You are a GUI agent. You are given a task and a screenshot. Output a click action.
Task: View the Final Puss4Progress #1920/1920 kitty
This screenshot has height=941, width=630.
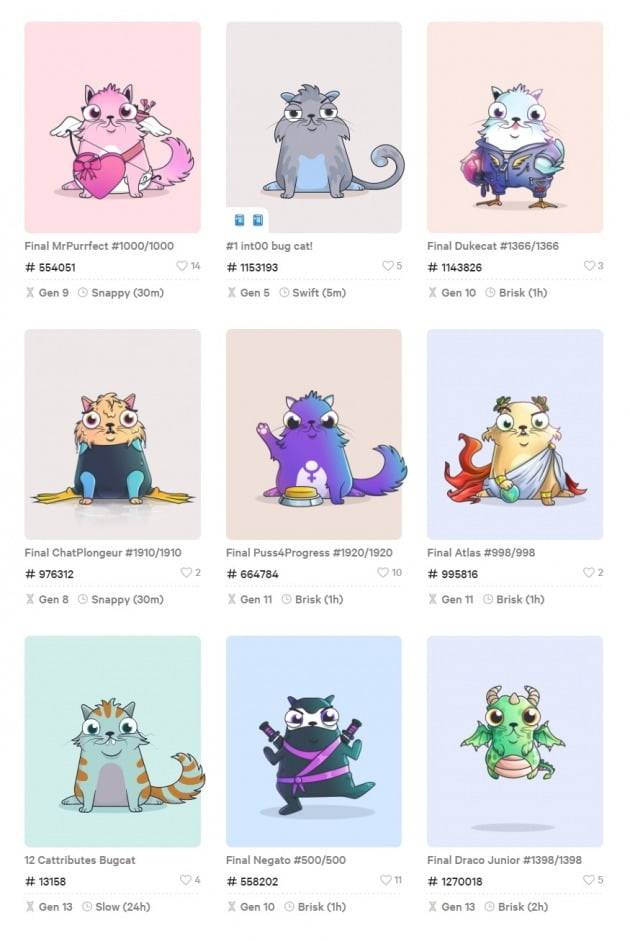coord(313,434)
